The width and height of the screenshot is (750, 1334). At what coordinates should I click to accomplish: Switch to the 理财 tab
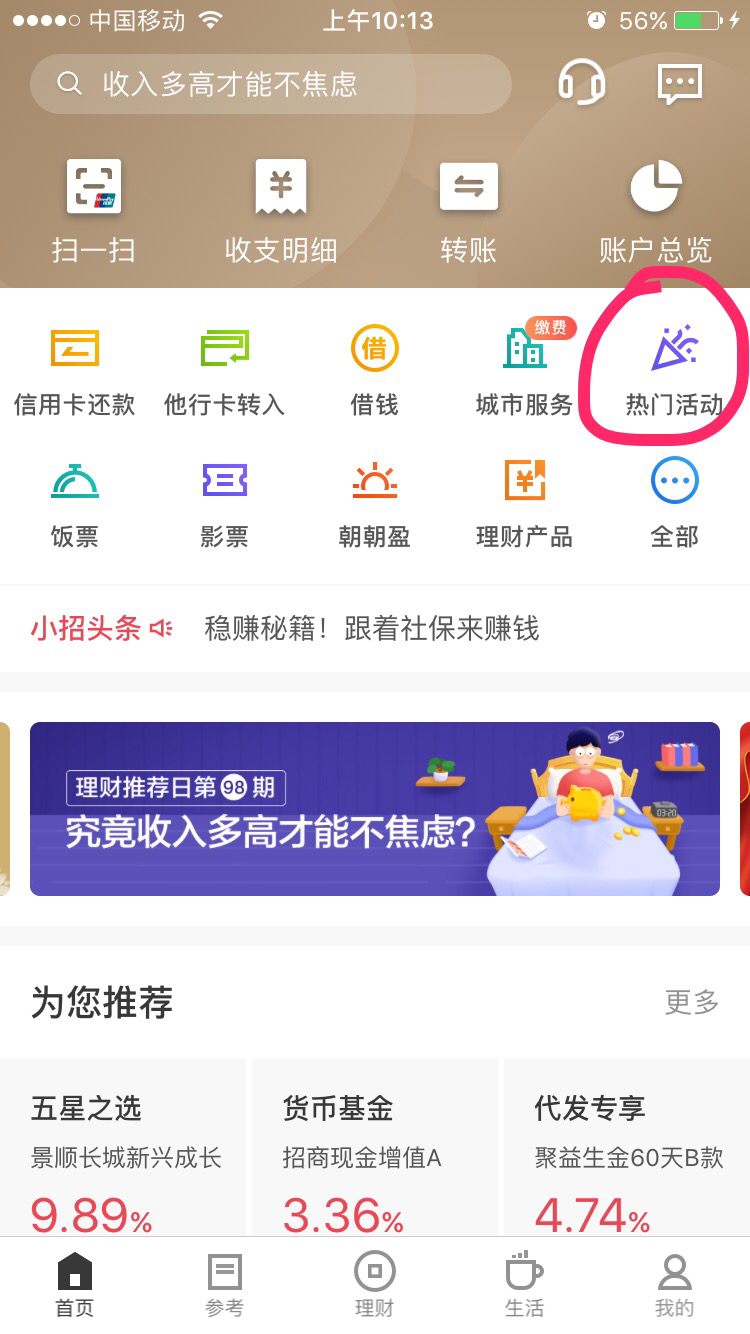[374, 1286]
